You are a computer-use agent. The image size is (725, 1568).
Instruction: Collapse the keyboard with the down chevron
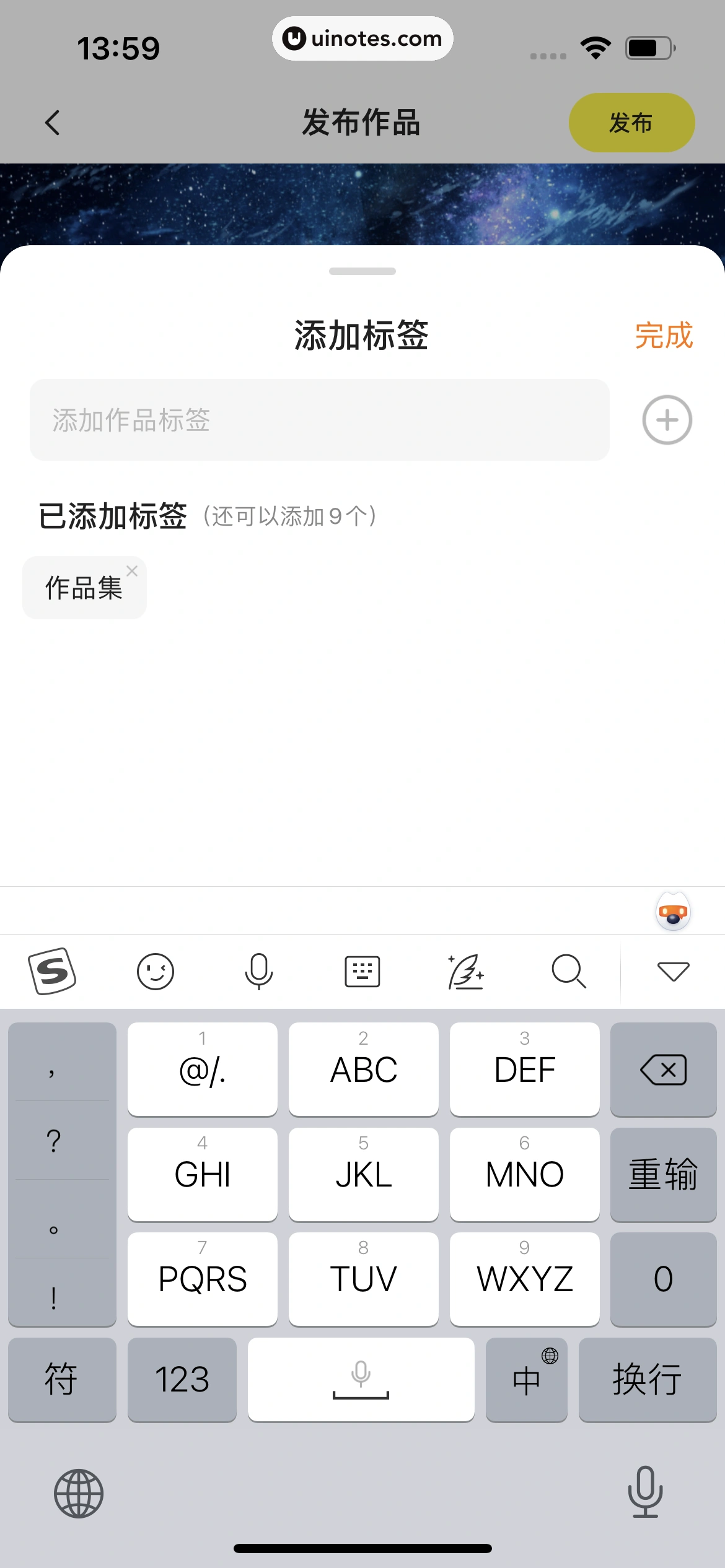click(x=672, y=971)
